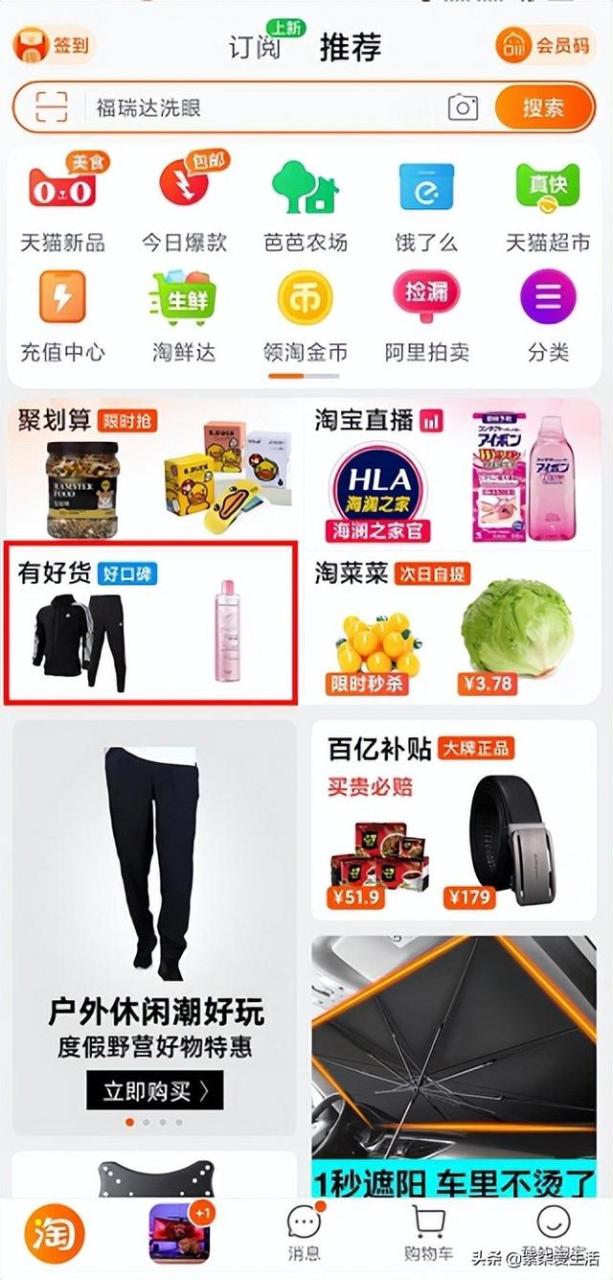Open the 会员码 member code
The height and width of the screenshot is (1280, 613).
543,46
